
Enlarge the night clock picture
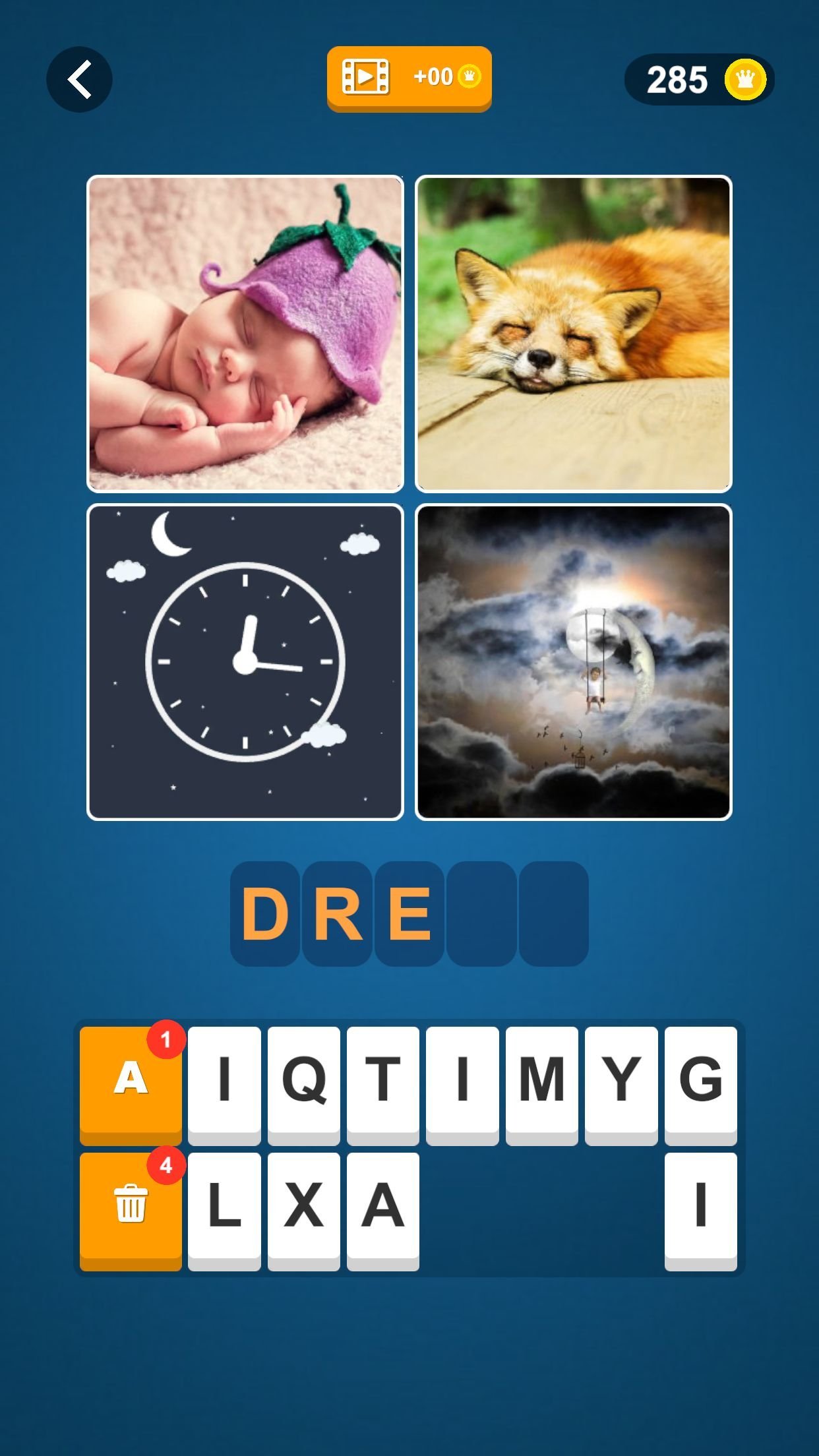tap(245, 662)
